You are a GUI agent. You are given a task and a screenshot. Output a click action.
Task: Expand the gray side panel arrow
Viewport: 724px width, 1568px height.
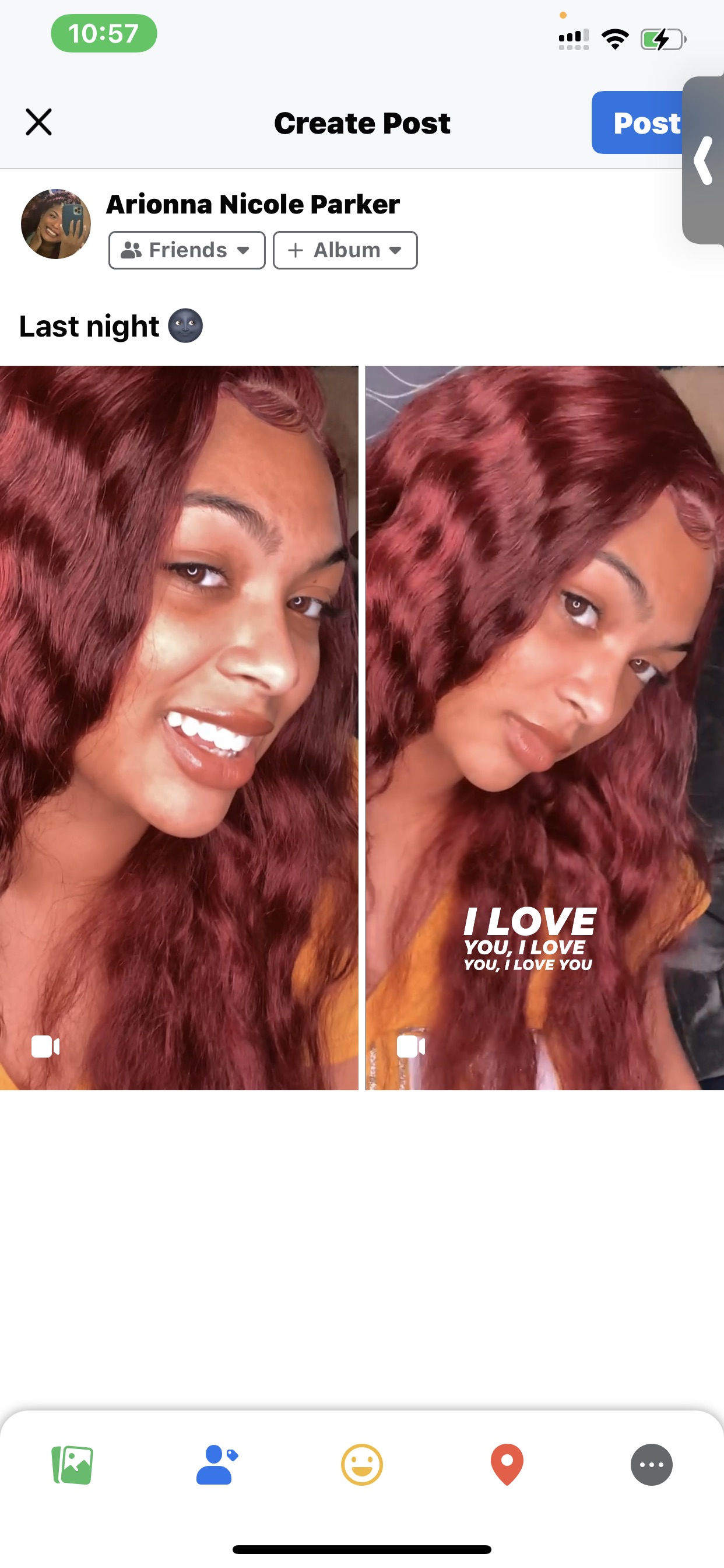tap(704, 160)
